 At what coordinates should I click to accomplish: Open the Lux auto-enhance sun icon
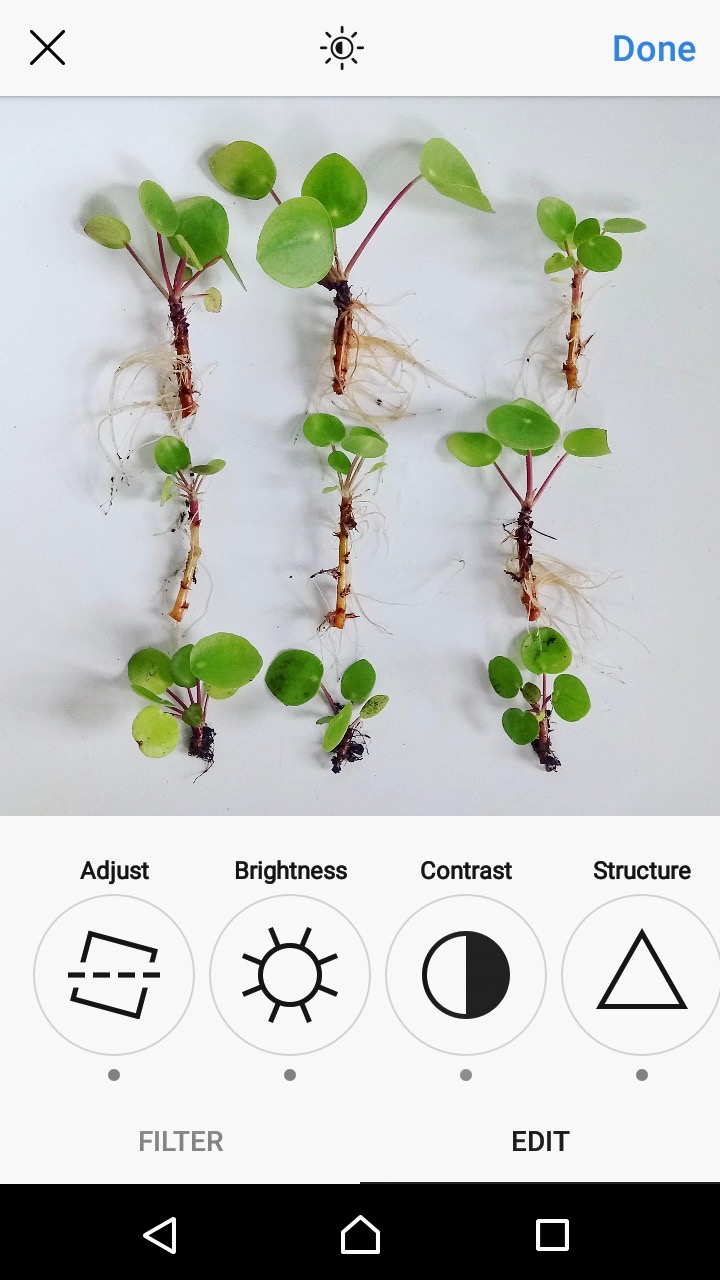click(x=341, y=48)
